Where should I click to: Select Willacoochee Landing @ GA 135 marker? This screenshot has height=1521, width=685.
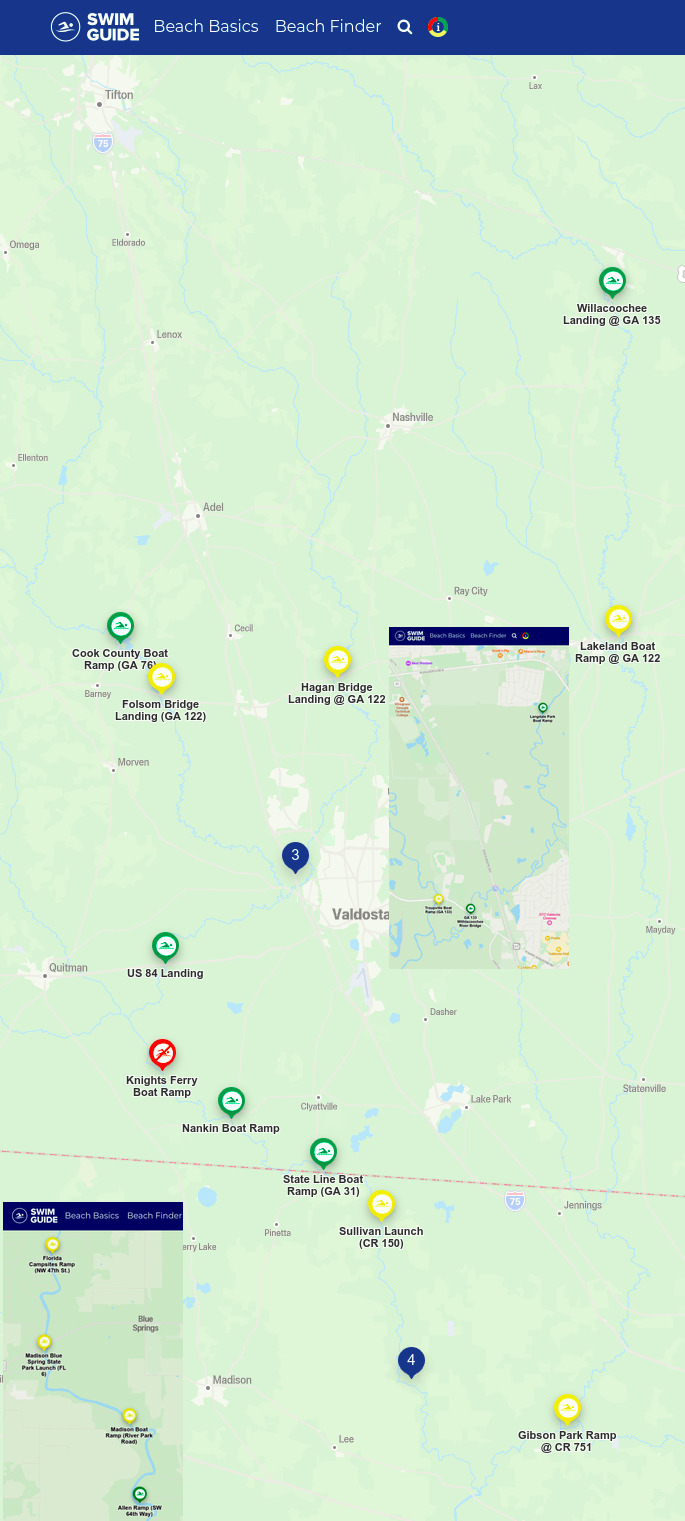pos(612,282)
